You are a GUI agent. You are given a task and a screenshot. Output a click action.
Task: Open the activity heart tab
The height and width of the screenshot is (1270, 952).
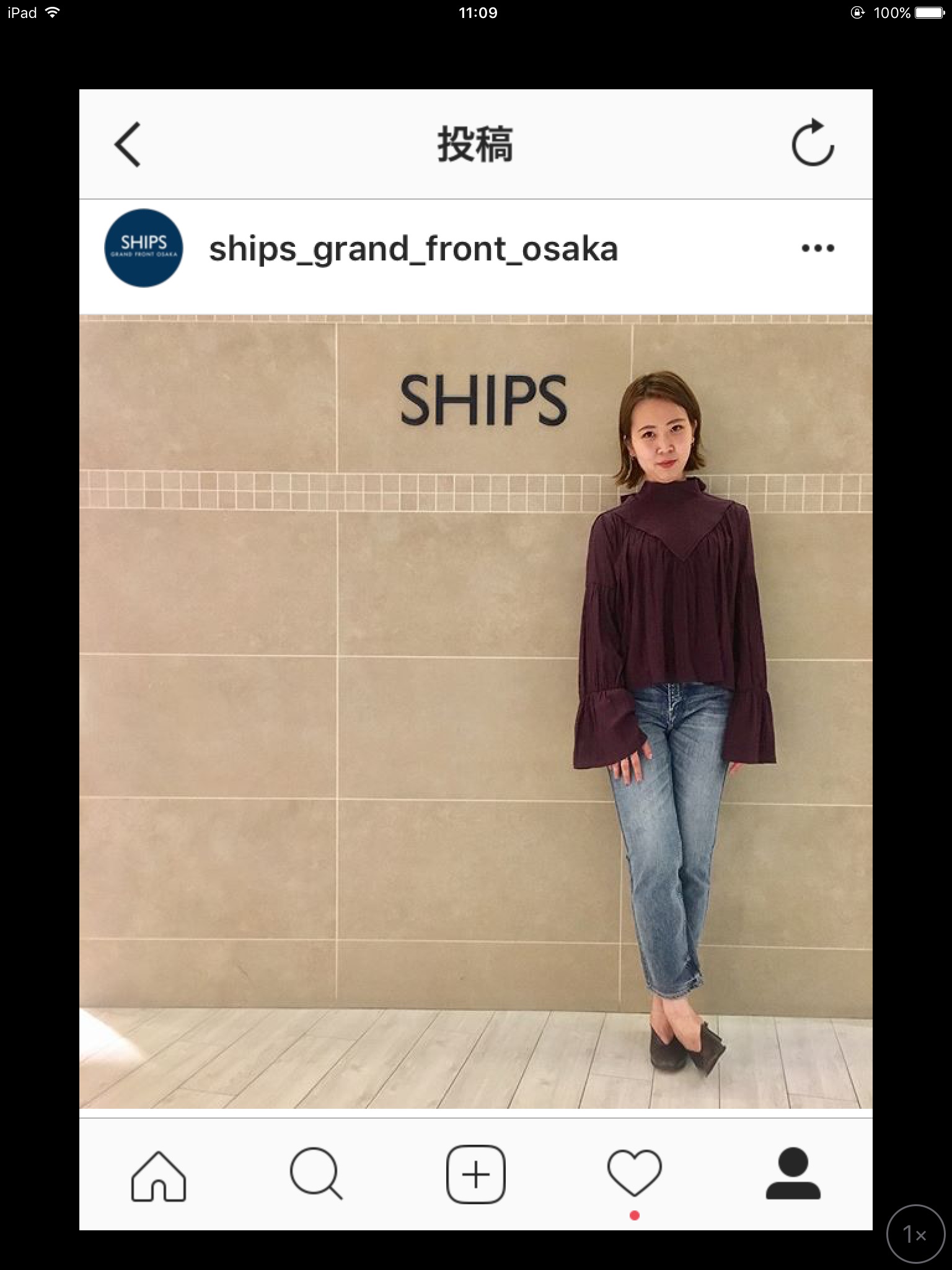[x=634, y=1174]
